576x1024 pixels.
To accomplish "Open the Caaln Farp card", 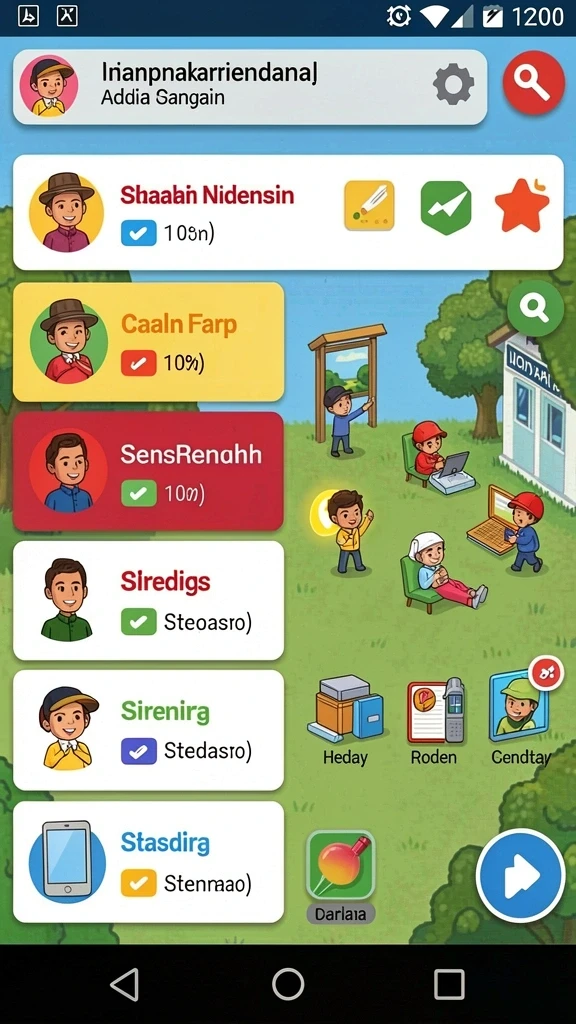I will point(148,342).
